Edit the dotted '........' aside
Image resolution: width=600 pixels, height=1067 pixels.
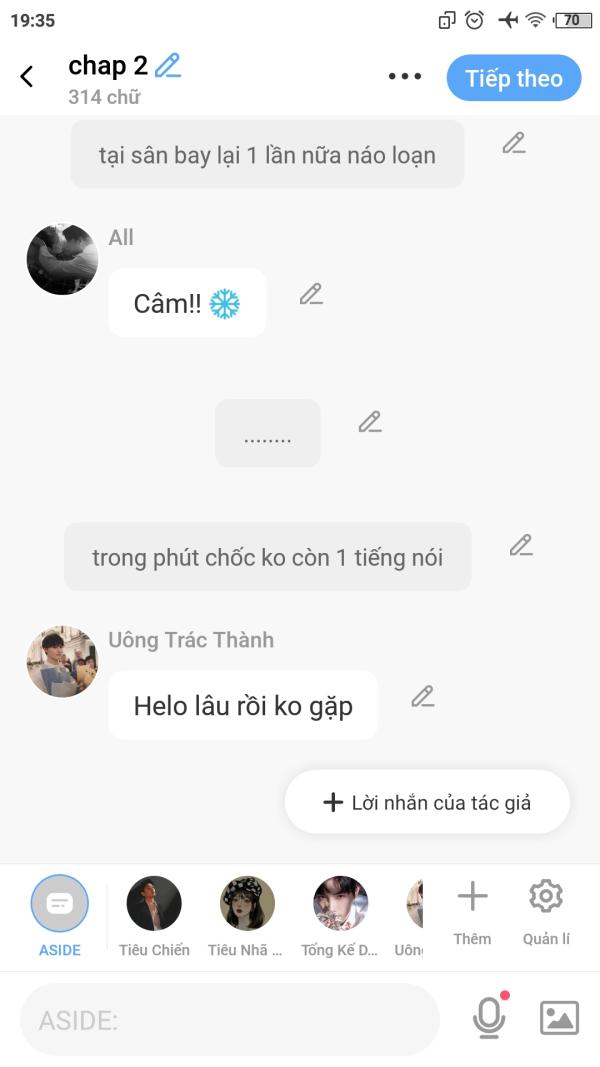click(370, 422)
